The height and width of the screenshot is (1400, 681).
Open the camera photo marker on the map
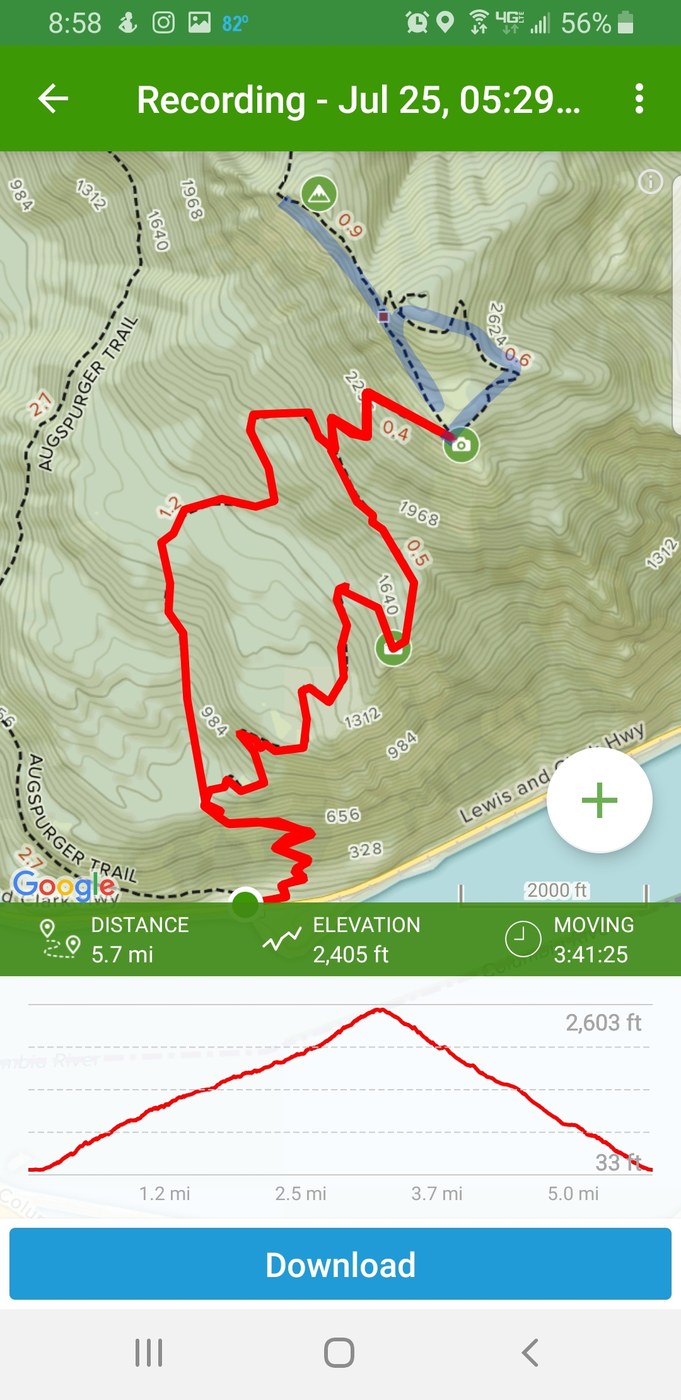click(461, 444)
